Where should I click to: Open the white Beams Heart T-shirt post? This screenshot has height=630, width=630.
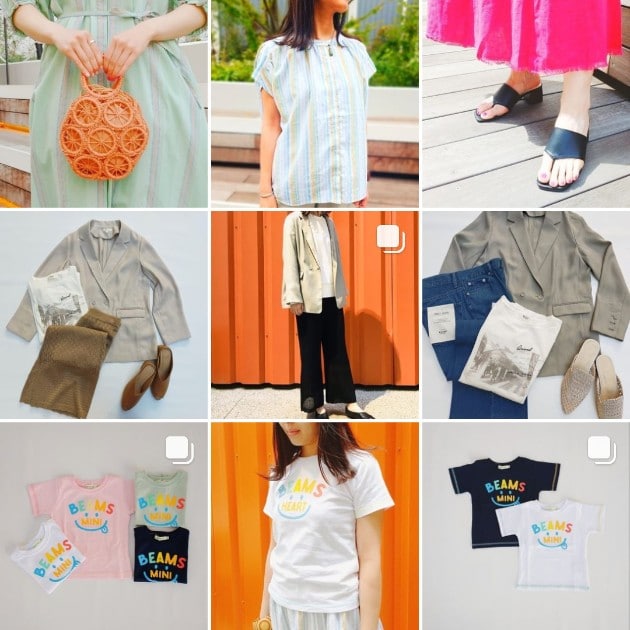[x=315, y=526]
